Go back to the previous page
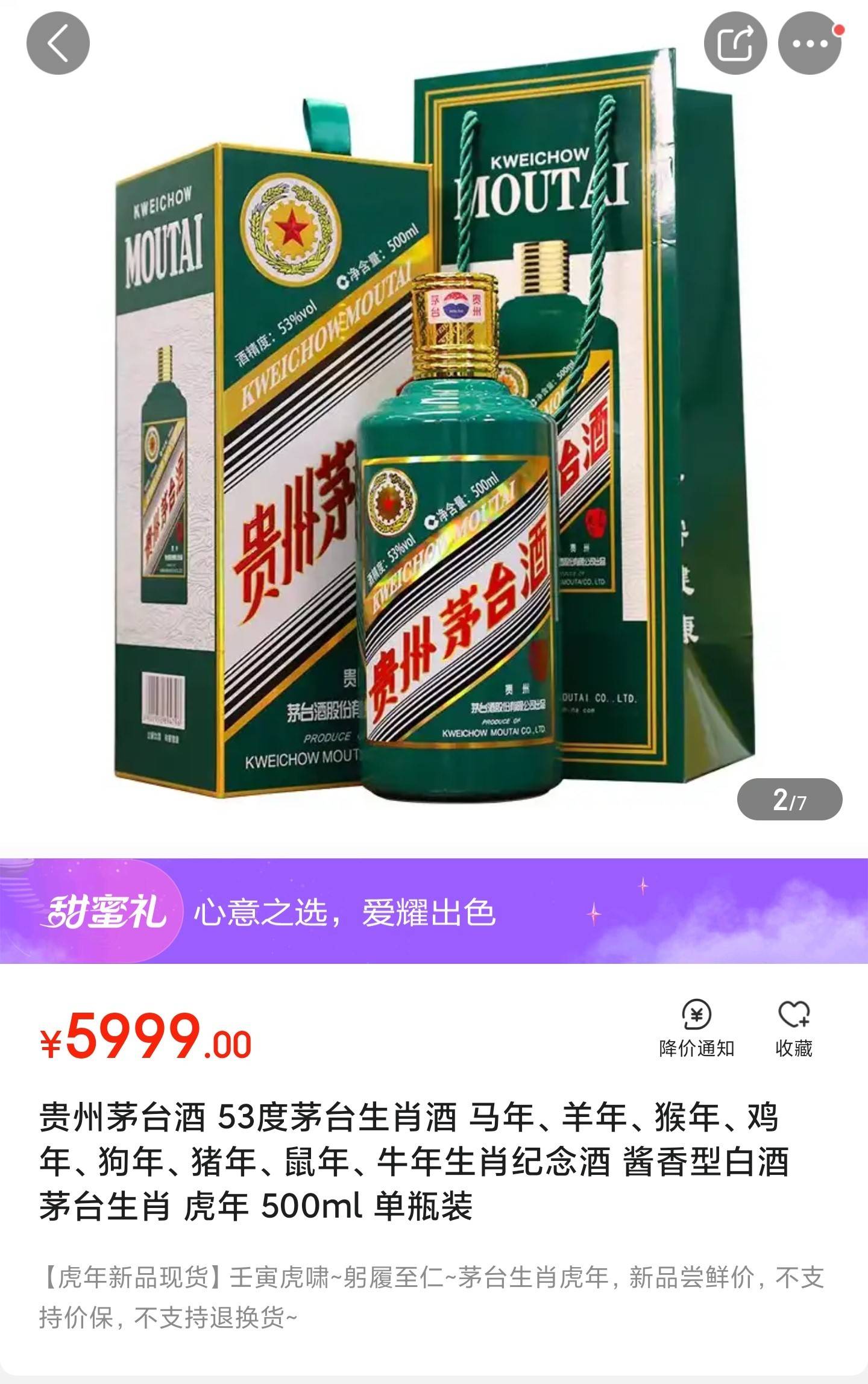 pos(58,43)
